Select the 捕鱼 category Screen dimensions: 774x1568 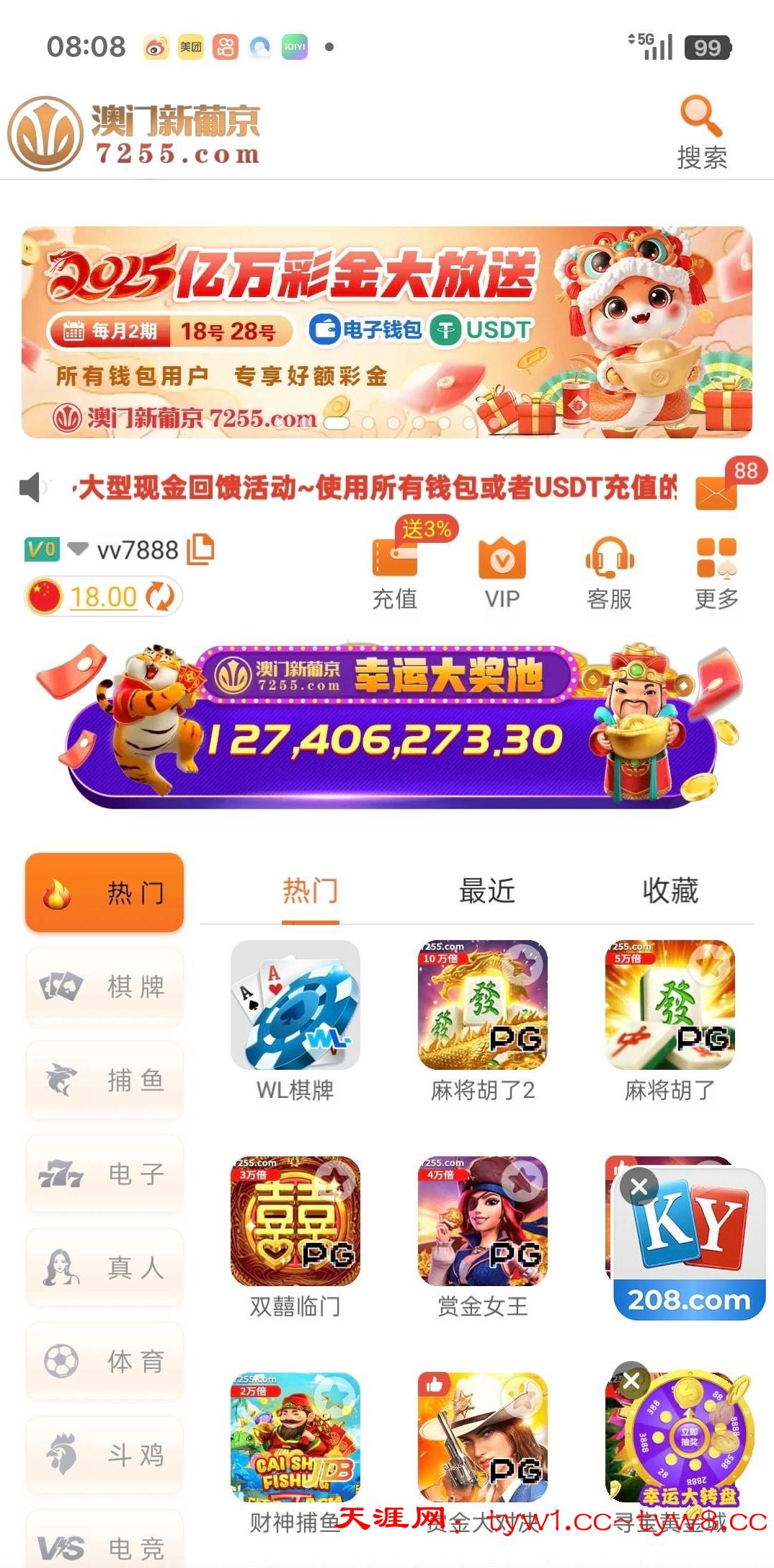click(x=104, y=1080)
